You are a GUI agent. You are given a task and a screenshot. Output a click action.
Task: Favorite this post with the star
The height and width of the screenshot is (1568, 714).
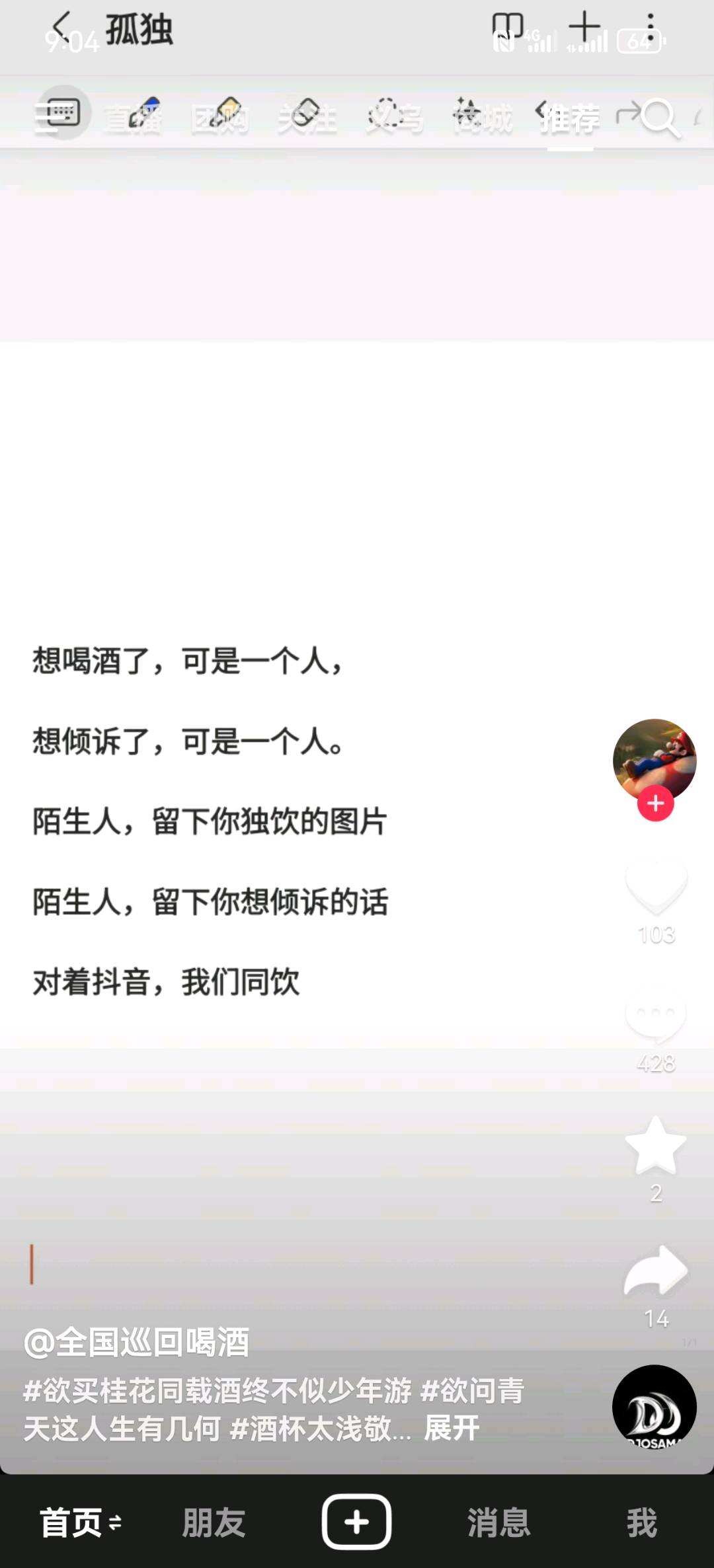coord(656,1144)
